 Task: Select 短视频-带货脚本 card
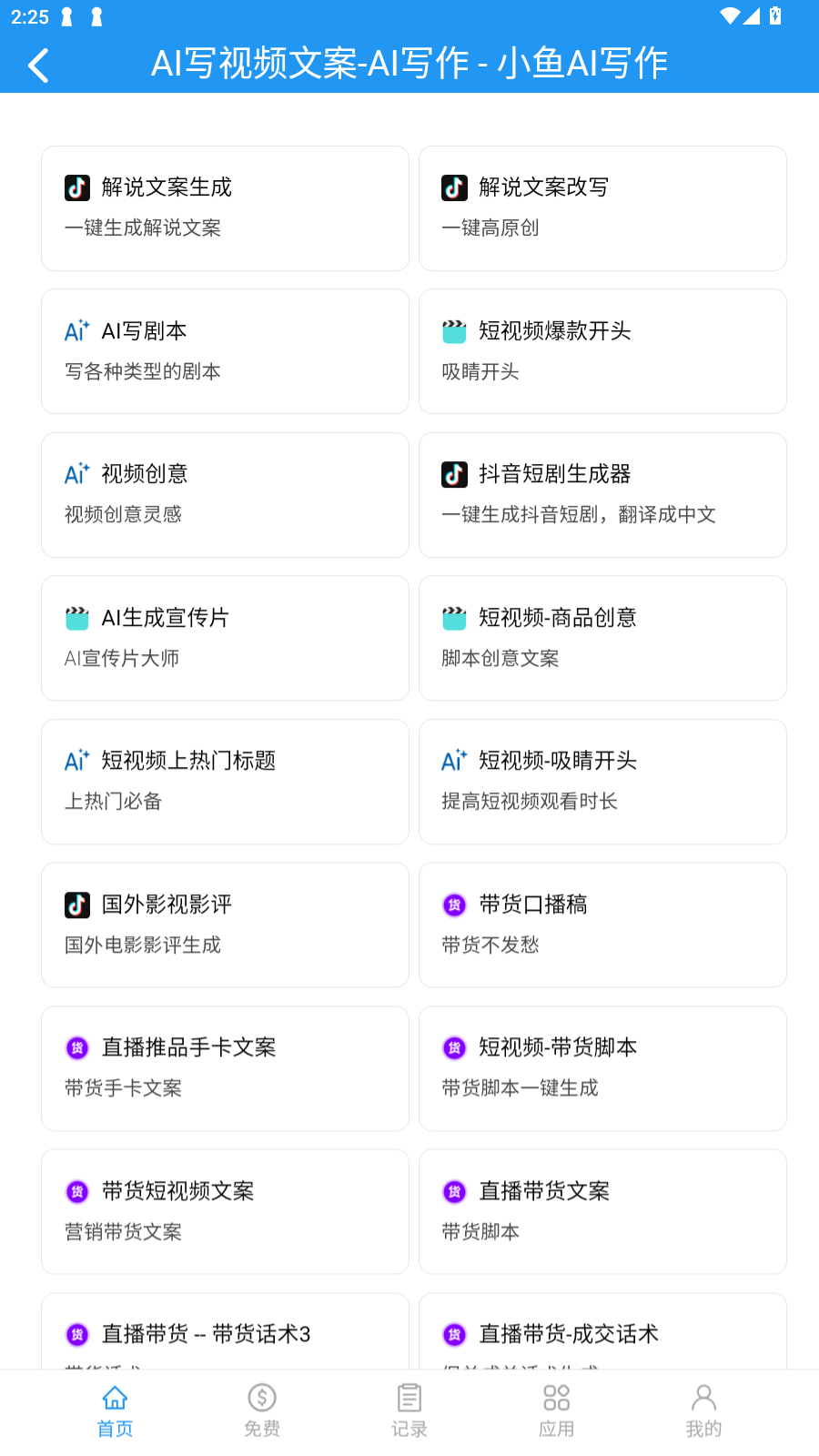click(602, 1068)
